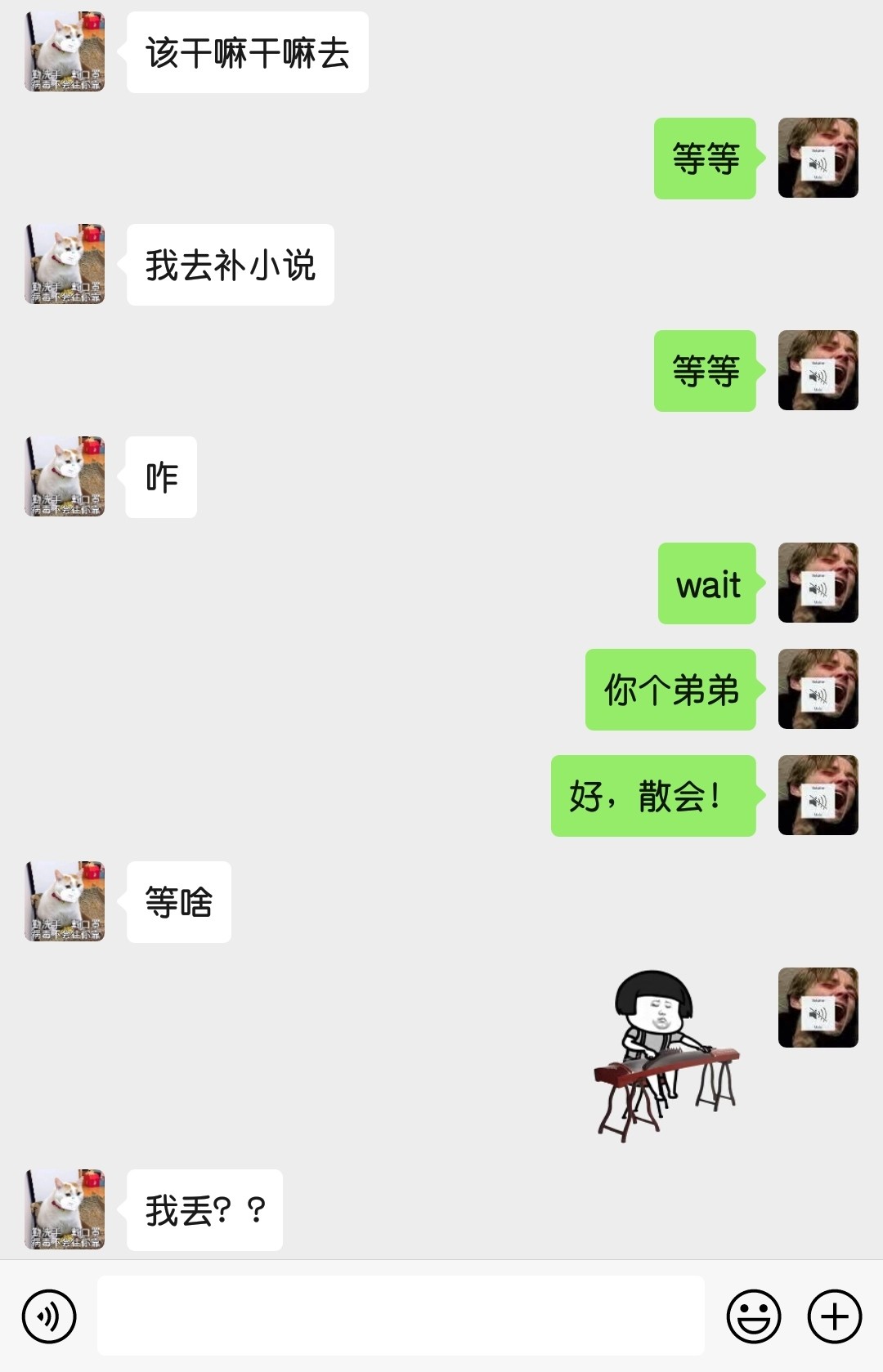Switch to voice message input

point(49,1316)
